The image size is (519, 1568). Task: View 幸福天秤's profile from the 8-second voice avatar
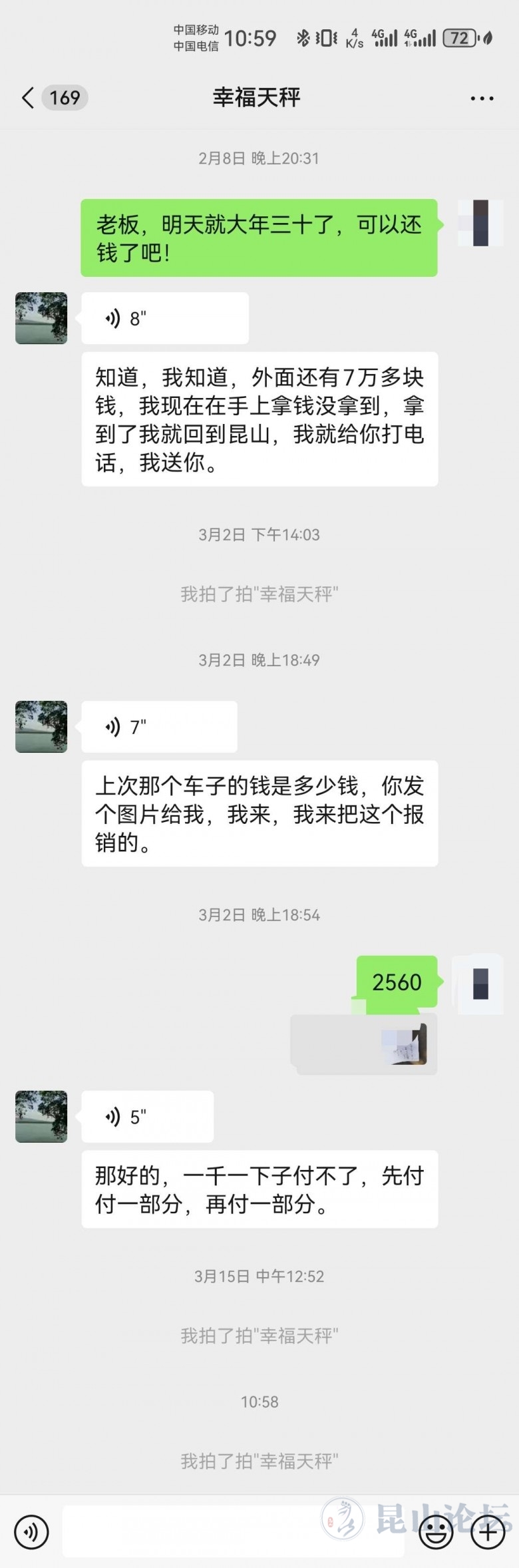41,318
